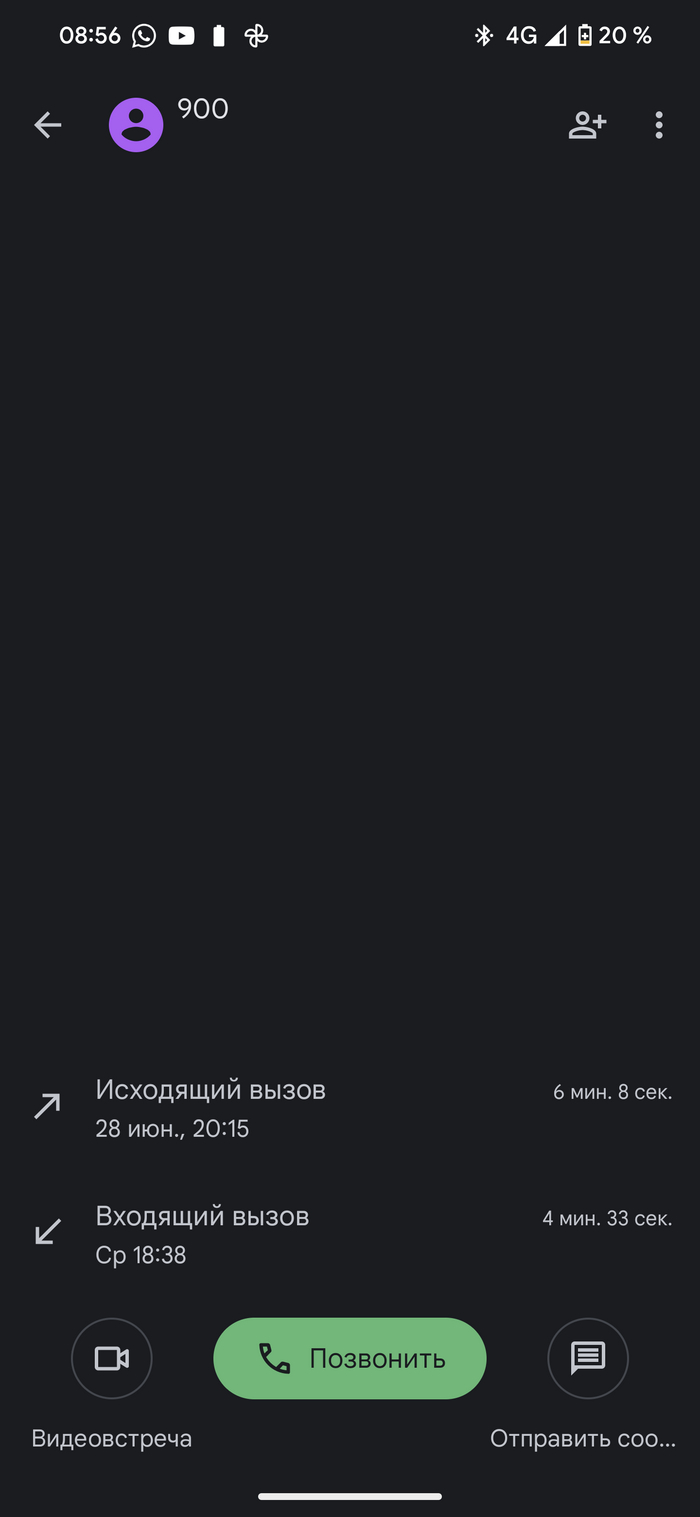
Task: Send a message to 900
Action: [588, 1358]
